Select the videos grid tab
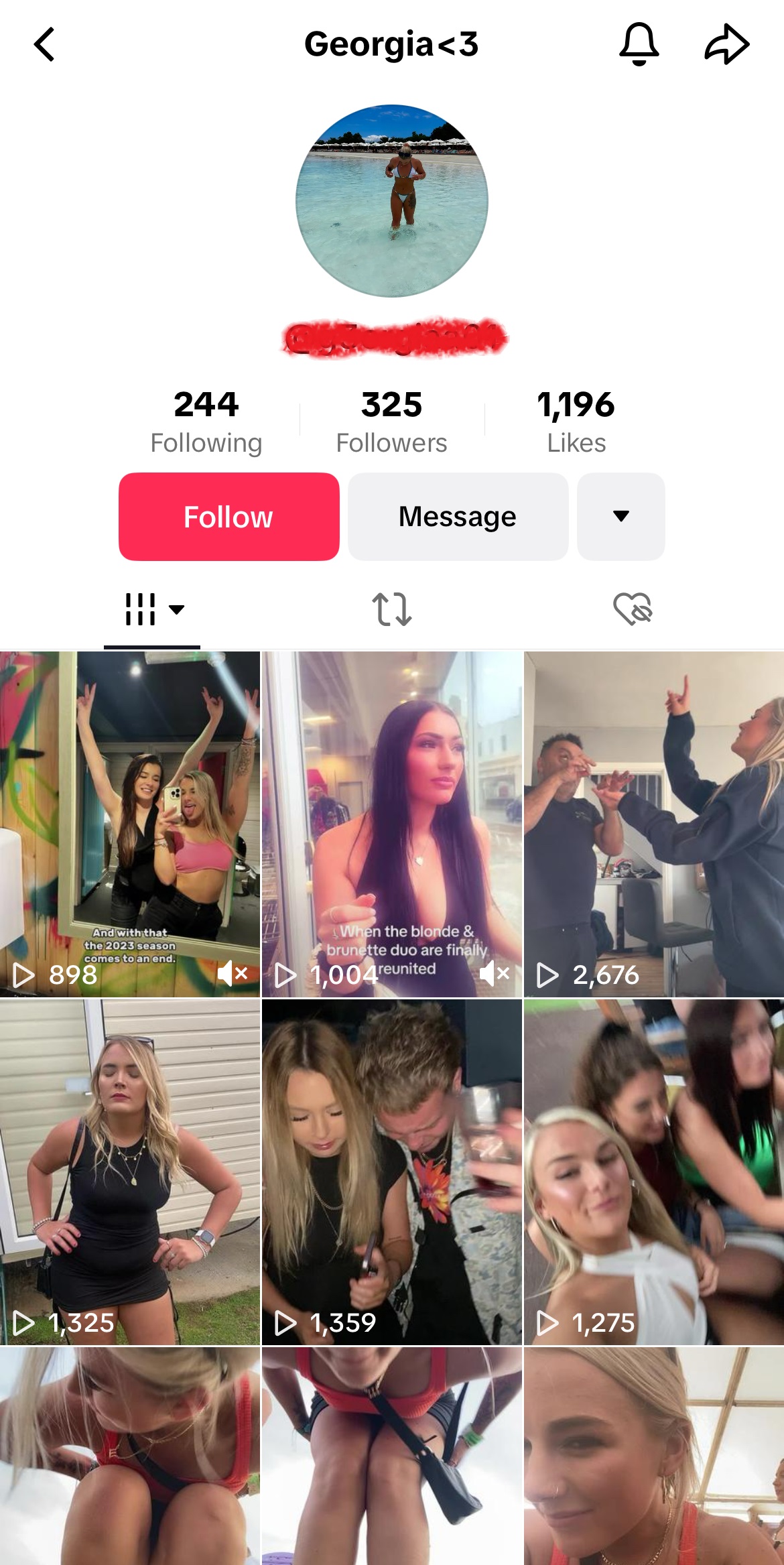This screenshot has width=784, height=1565. tap(152, 609)
